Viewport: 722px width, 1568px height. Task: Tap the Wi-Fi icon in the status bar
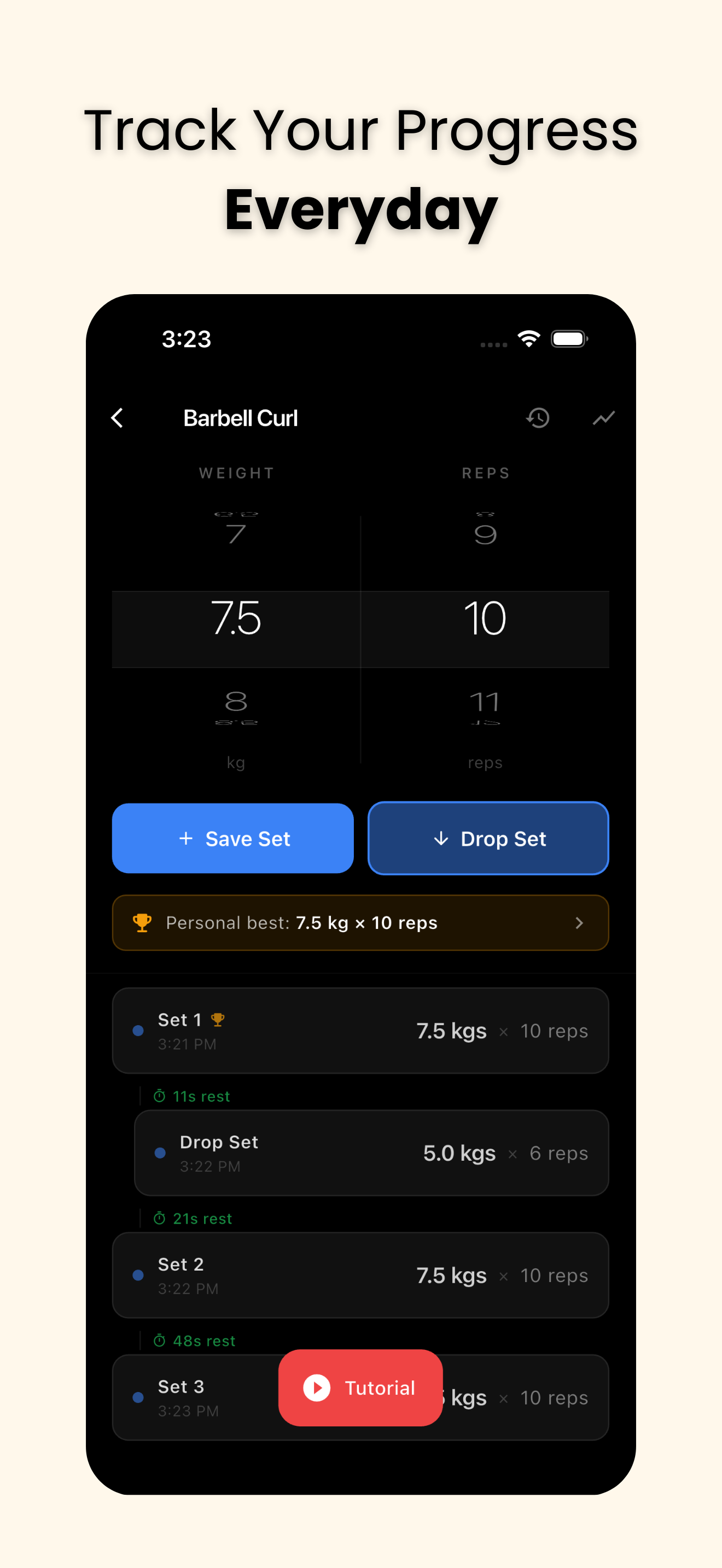point(528,337)
